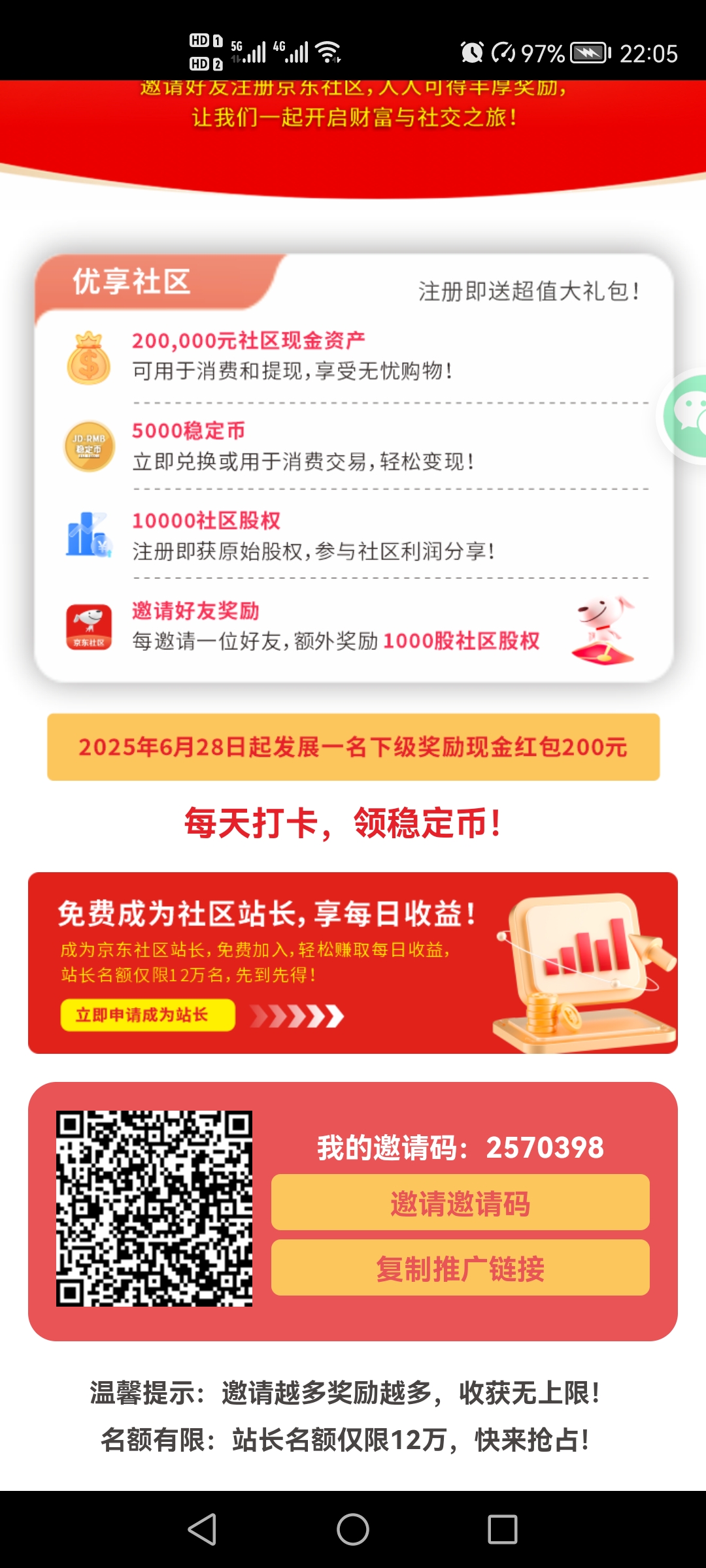Tap the 邀请邀请码 button

460,1203
